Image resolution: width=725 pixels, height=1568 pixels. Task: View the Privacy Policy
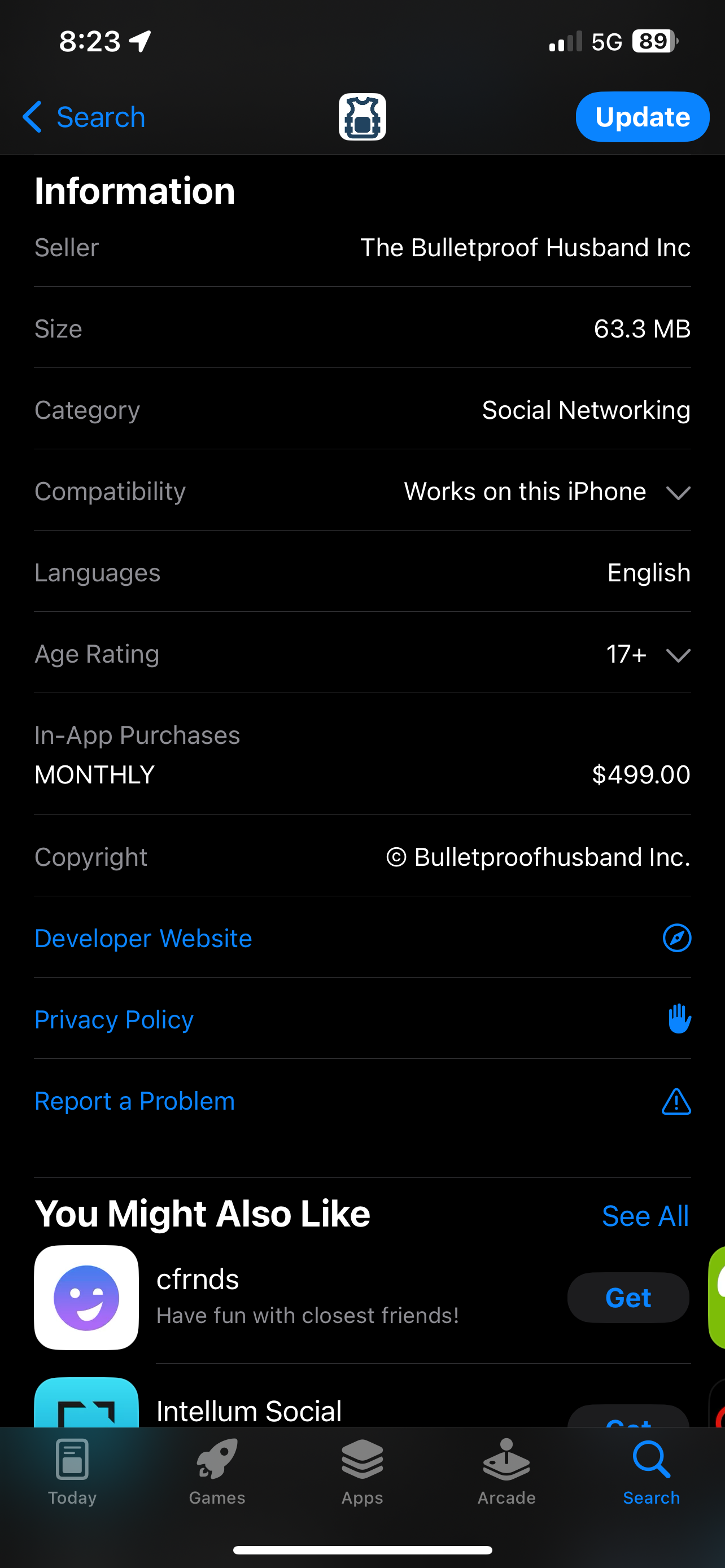pyautogui.click(x=115, y=1019)
